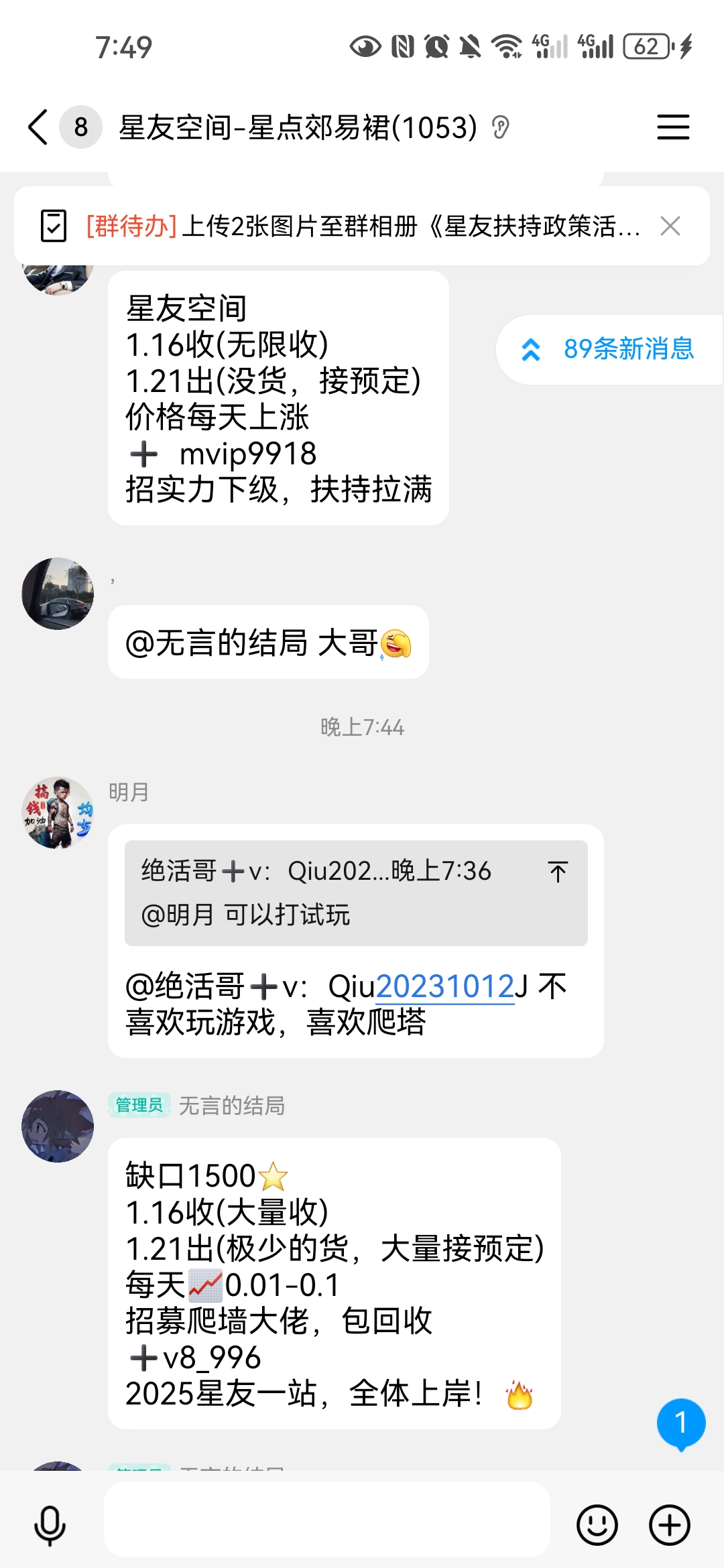The height and width of the screenshot is (1568, 724).
Task: Tap the double up-chevron beside 89条新消息
Action: (530, 350)
